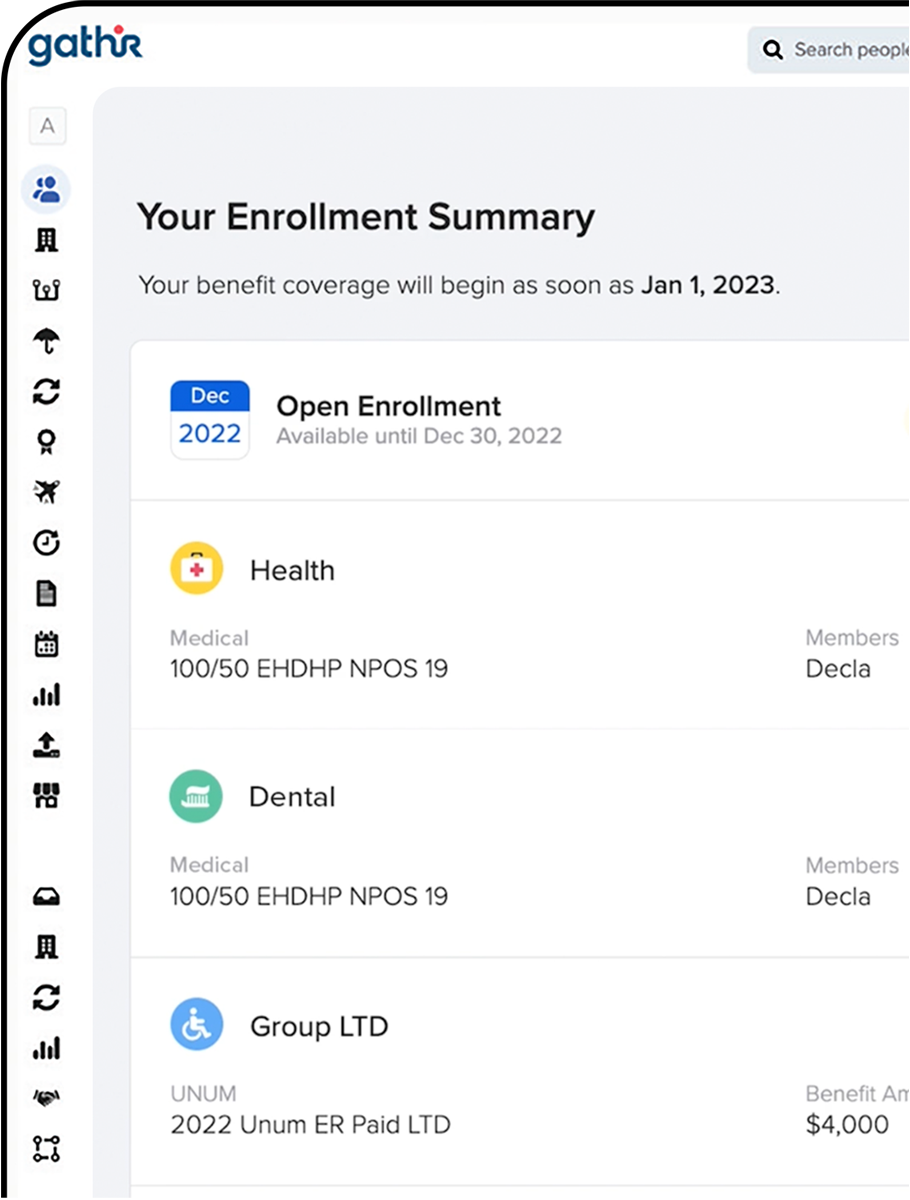The image size is (910, 1200).
Task: Open the Health benefit row
Action: pyautogui.click(x=292, y=571)
